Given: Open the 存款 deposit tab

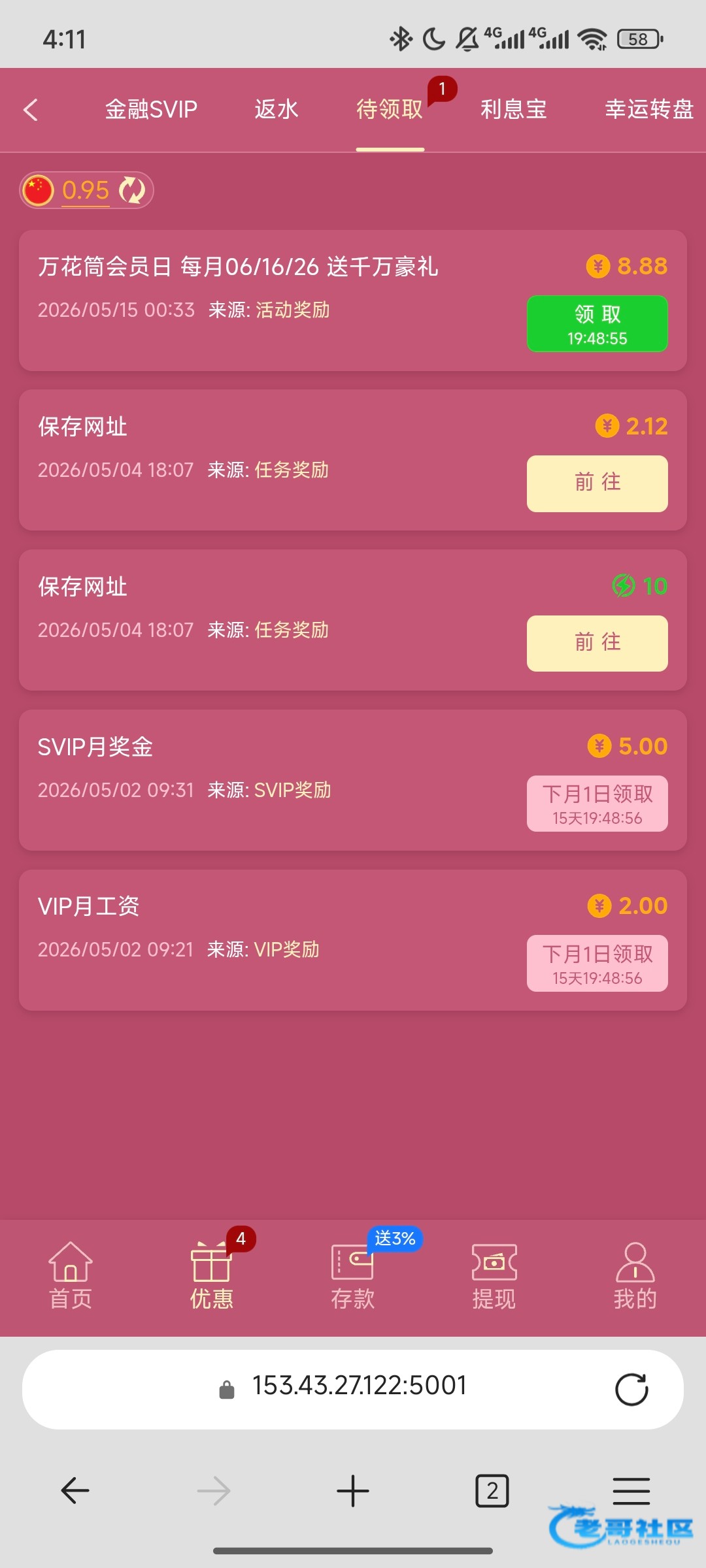Looking at the screenshot, I should [x=352, y=1276].
